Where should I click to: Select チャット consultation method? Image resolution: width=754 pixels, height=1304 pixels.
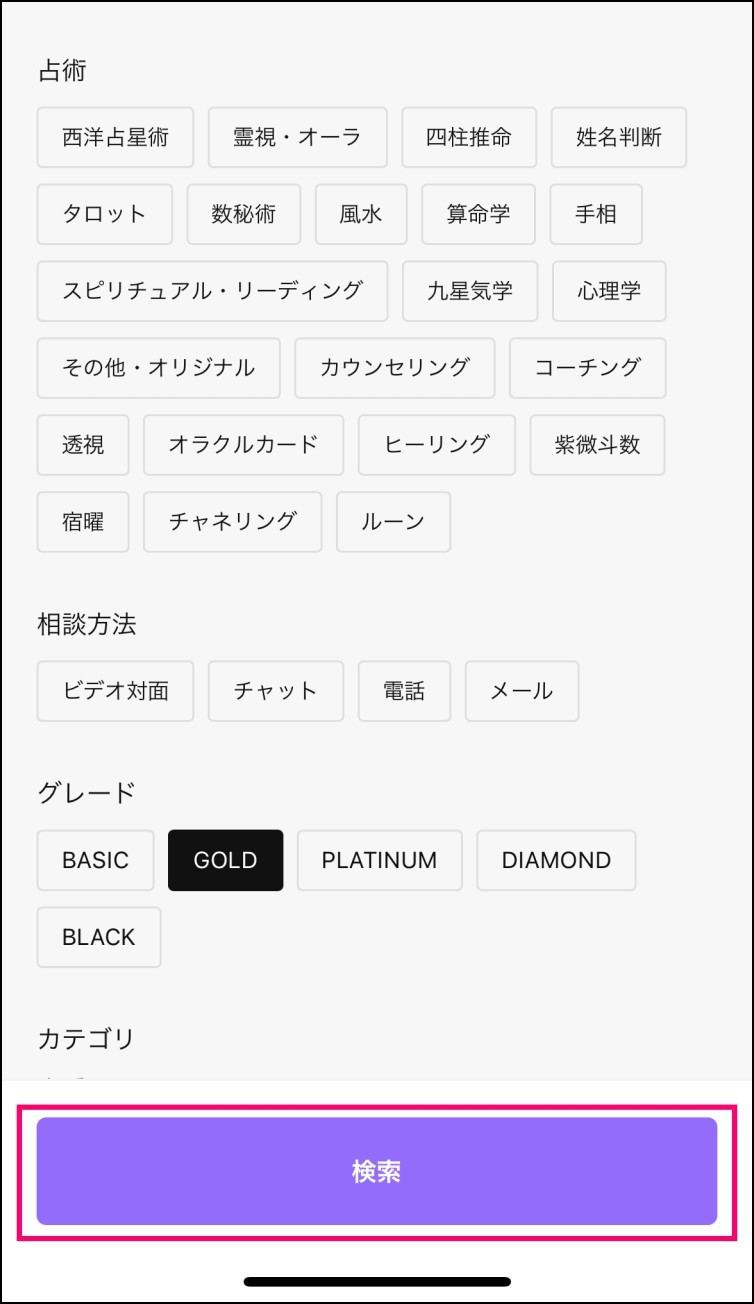276,691
